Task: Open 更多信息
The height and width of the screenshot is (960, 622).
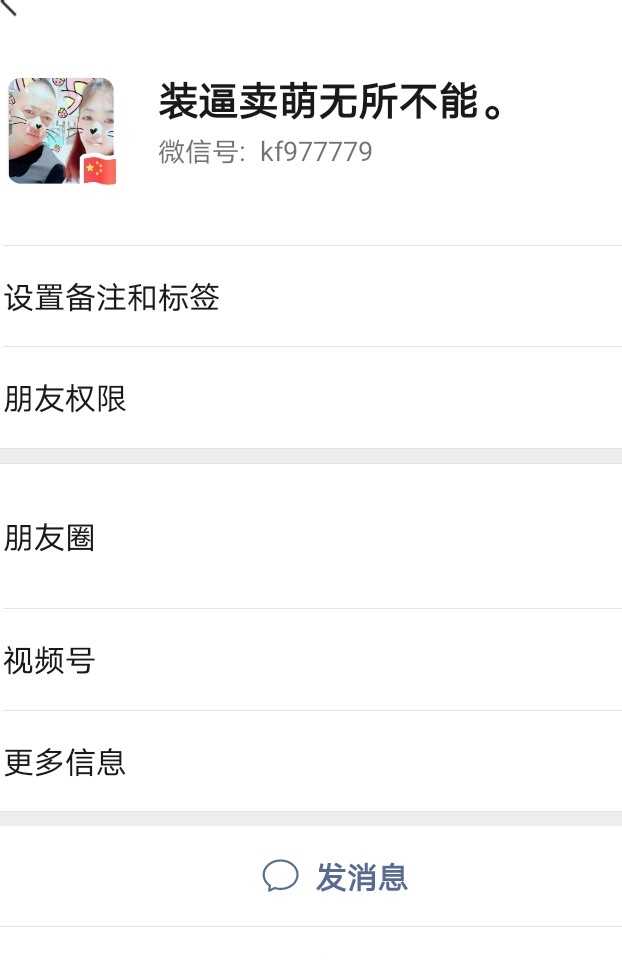Action: coord(311,762)
